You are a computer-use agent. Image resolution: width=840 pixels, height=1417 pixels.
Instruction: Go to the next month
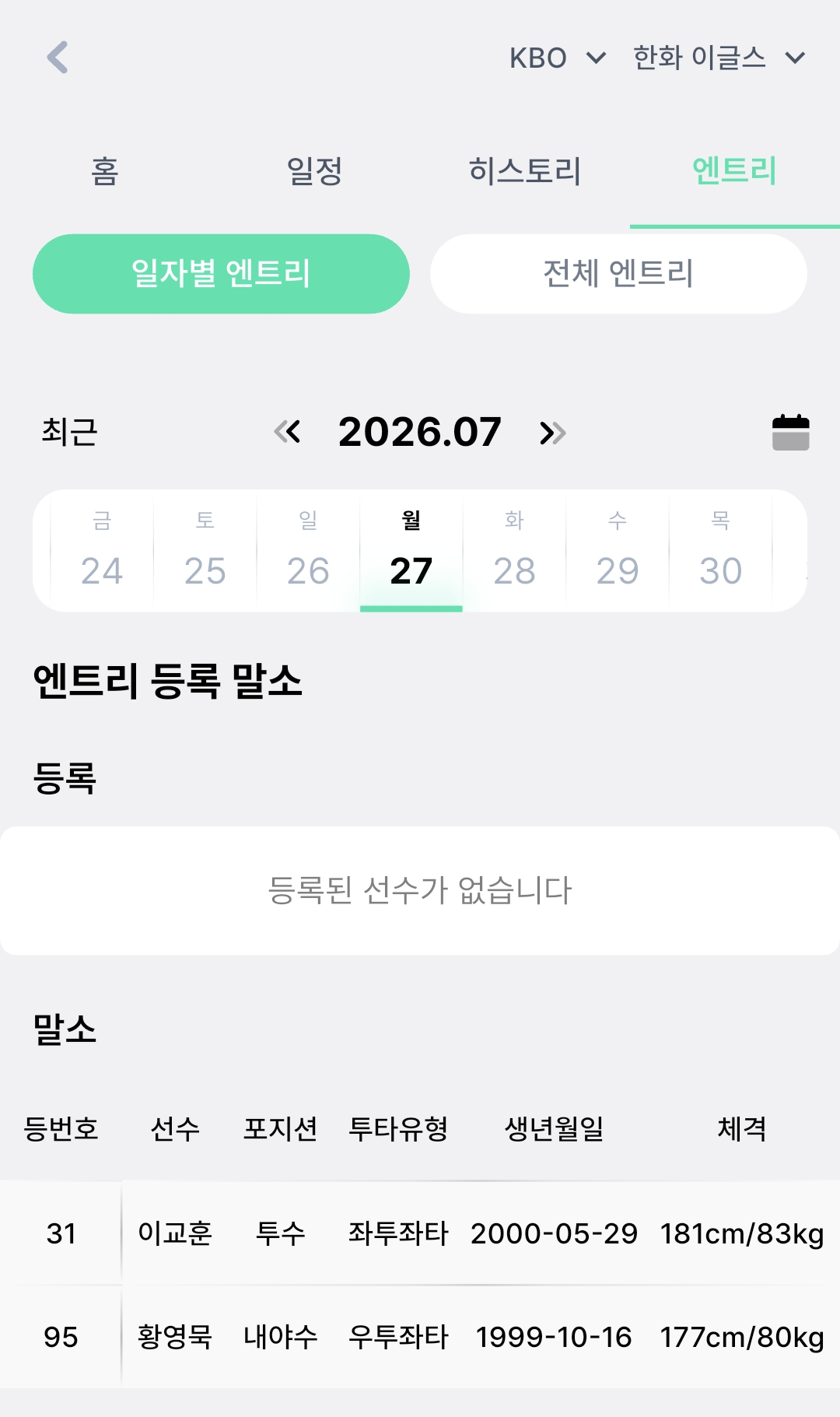553,432
